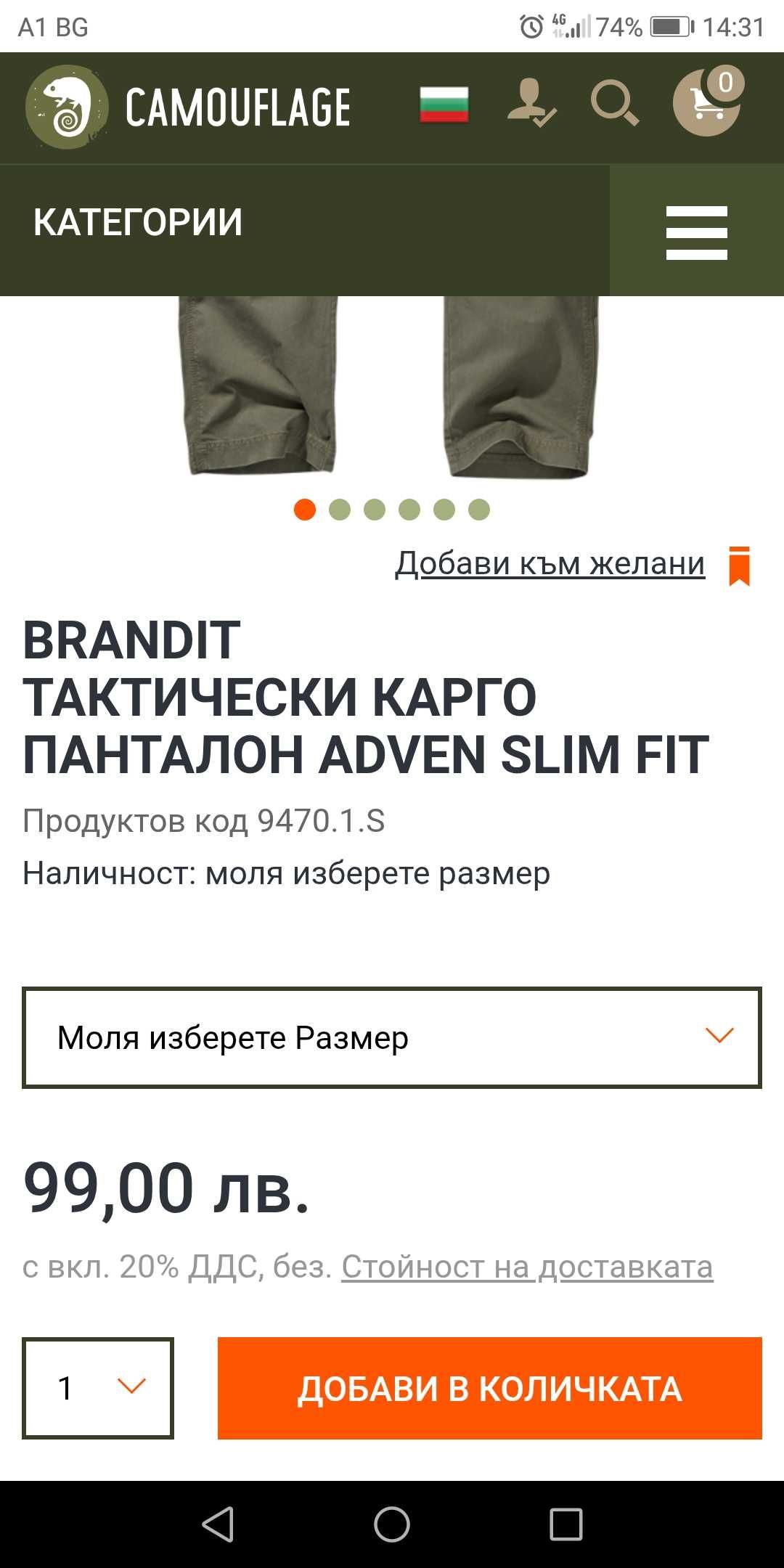This screenshot has width=784, height=1568.
Task: Open the search magnifier
Action: point(614,104)
